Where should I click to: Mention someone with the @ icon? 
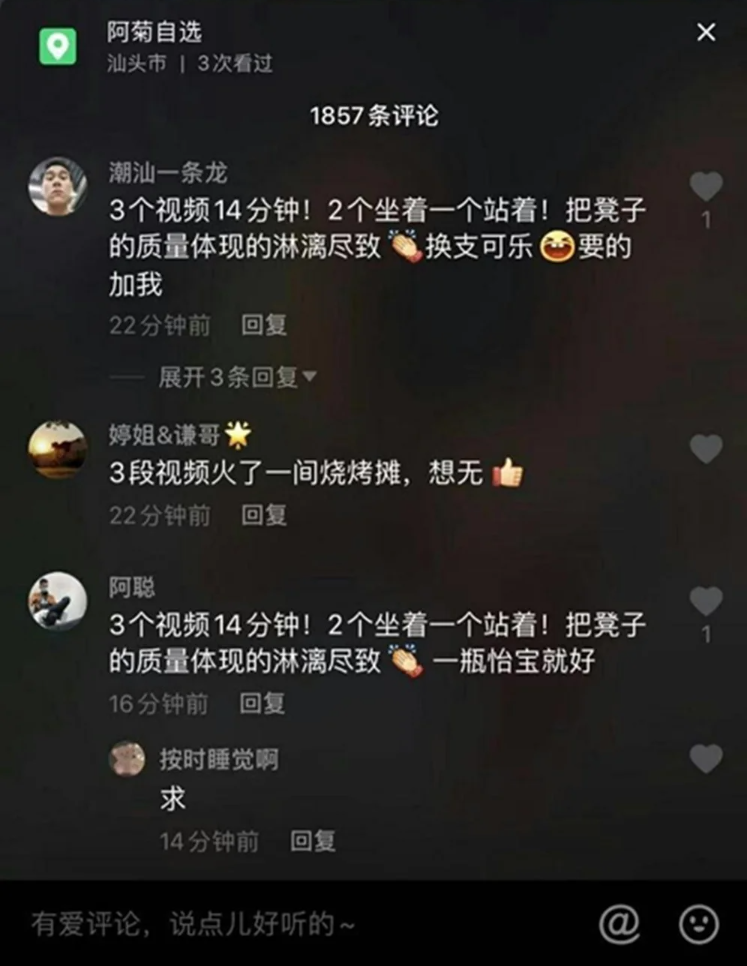[619, 924]
